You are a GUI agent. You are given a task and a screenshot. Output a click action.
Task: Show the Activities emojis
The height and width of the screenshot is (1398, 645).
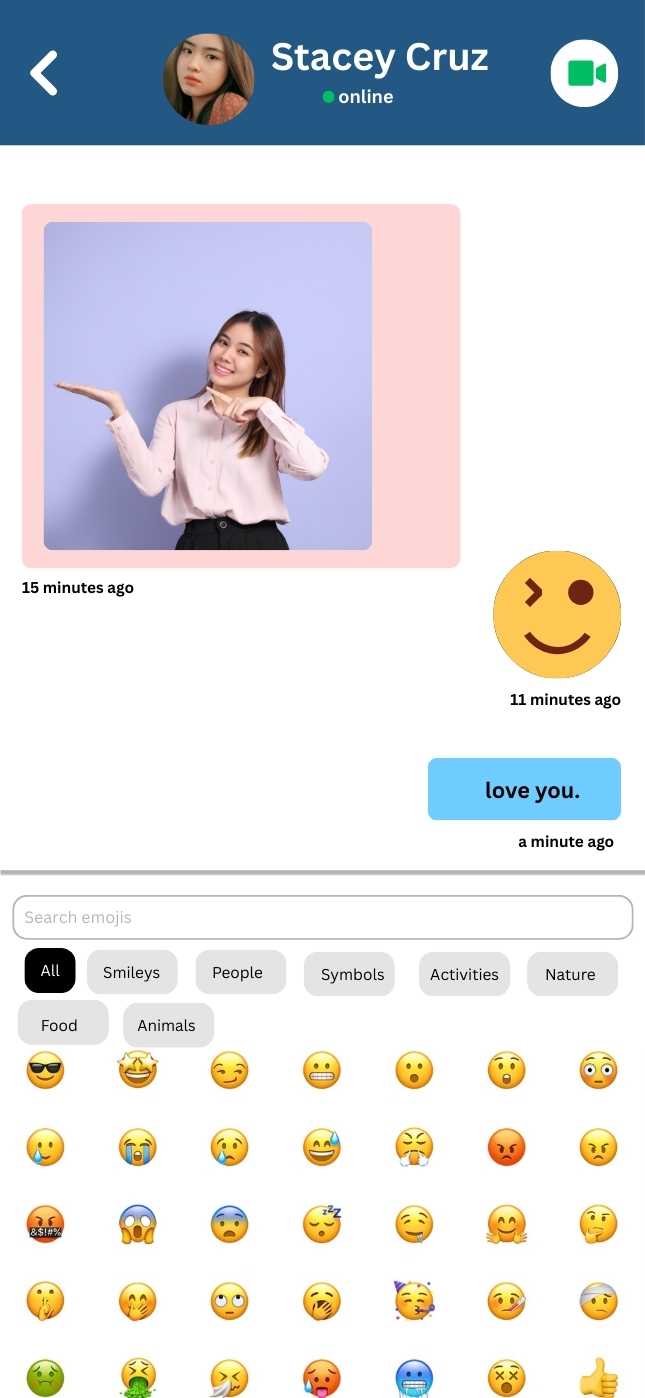(x=464, y=974)
